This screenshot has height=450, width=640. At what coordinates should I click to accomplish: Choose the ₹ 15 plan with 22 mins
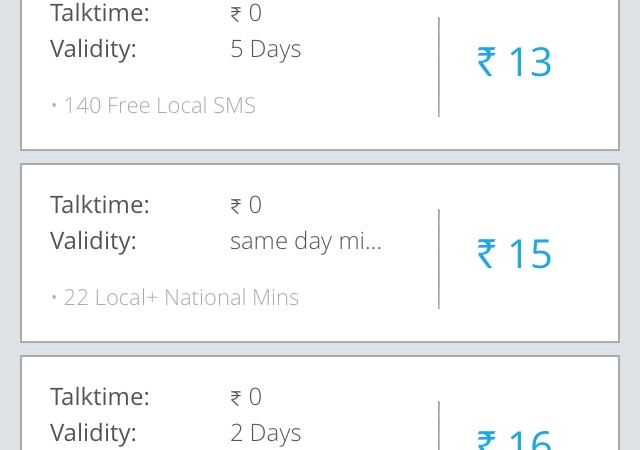(x=514, y=254)
